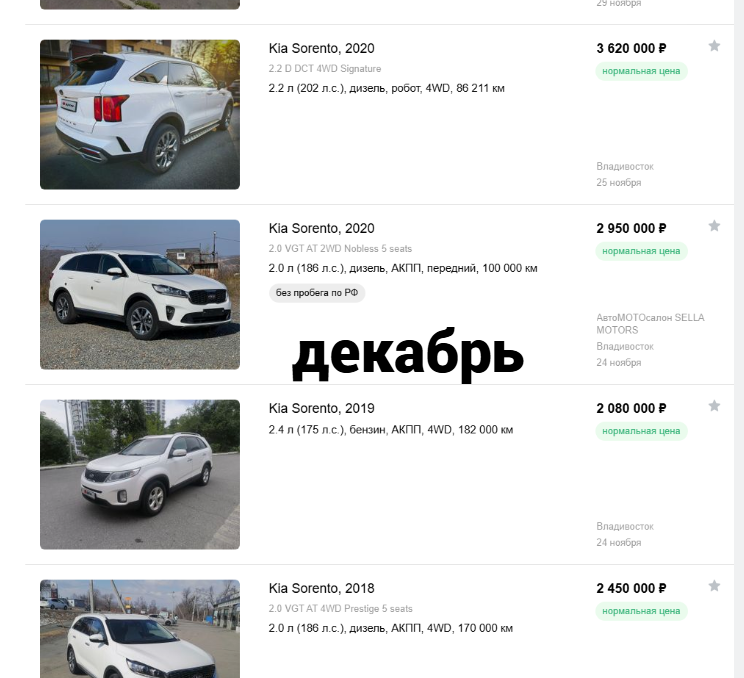Open the Kia Sorento 2018 listing for 2 450 000 ₽
Screen dimensions: 744x678
point(321,589)
